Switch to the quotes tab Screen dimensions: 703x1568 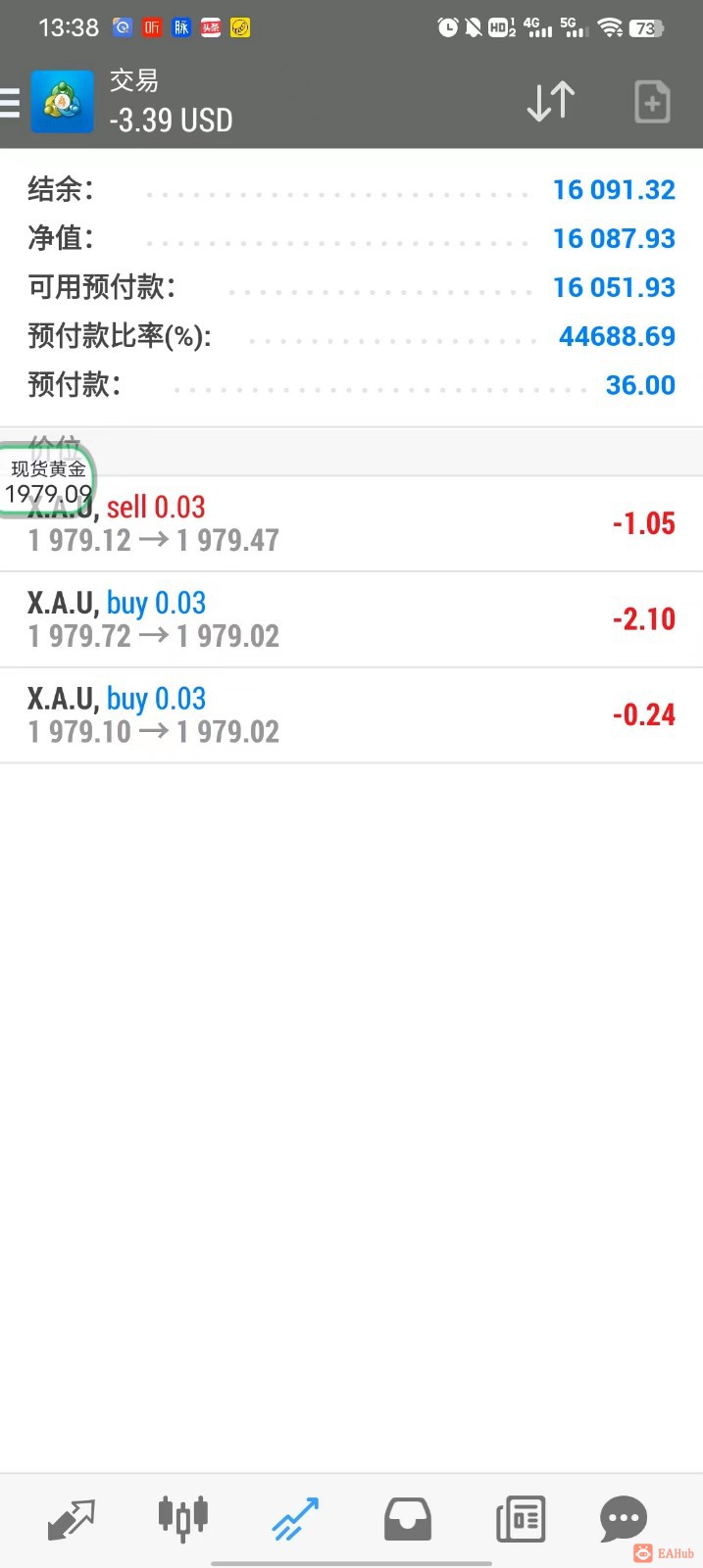71,1519
